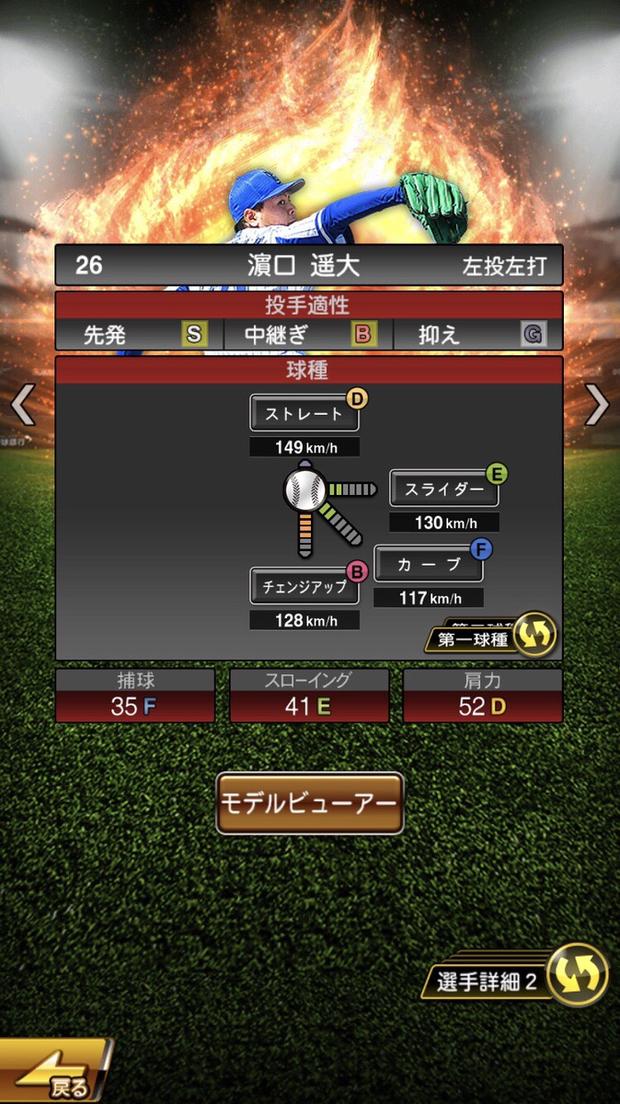Open the モデルビューアー model viewer

click(310, 803)
